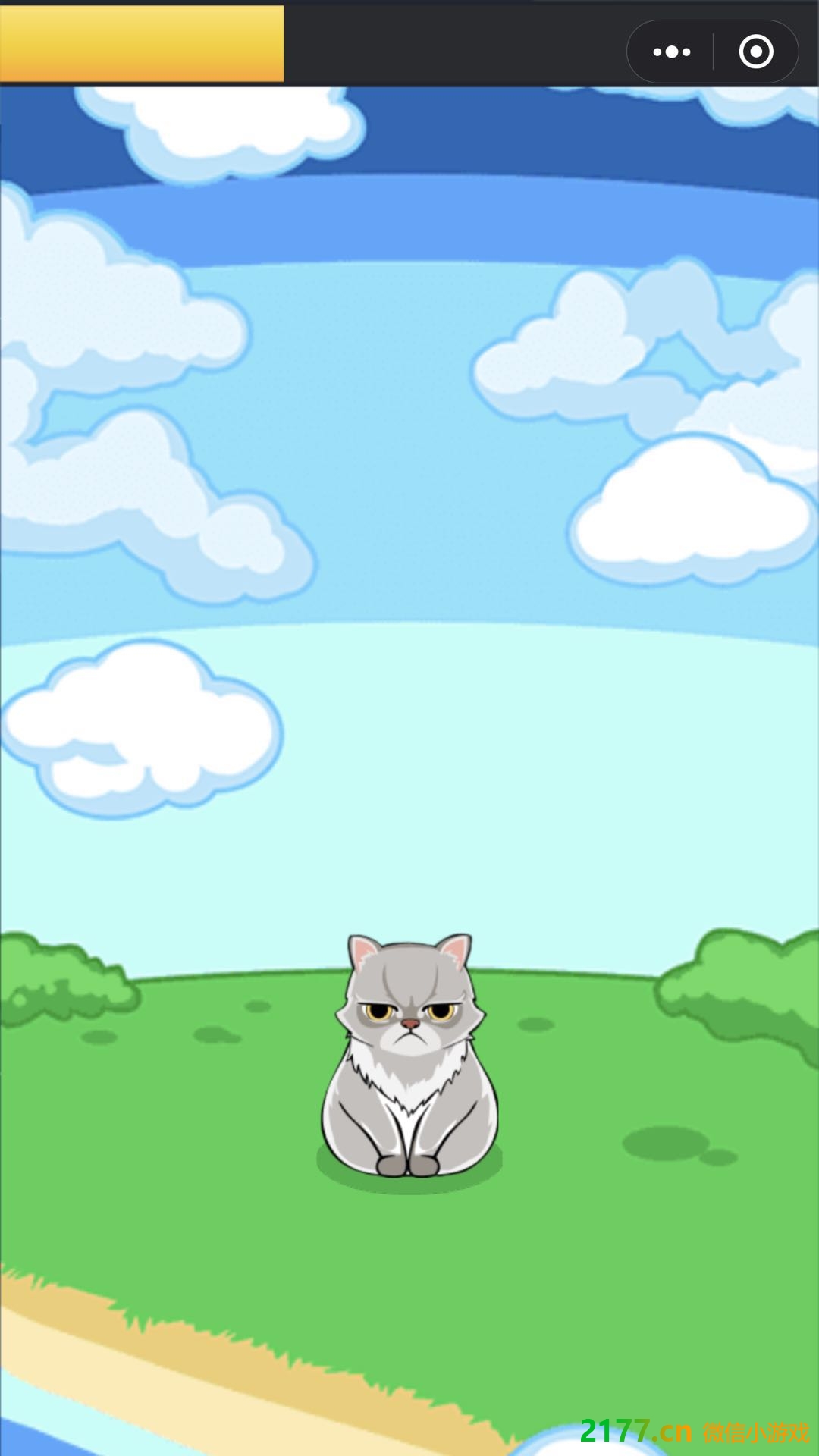
Task: Close the mini game with the circle button
Action: click(x=755, y=52)
